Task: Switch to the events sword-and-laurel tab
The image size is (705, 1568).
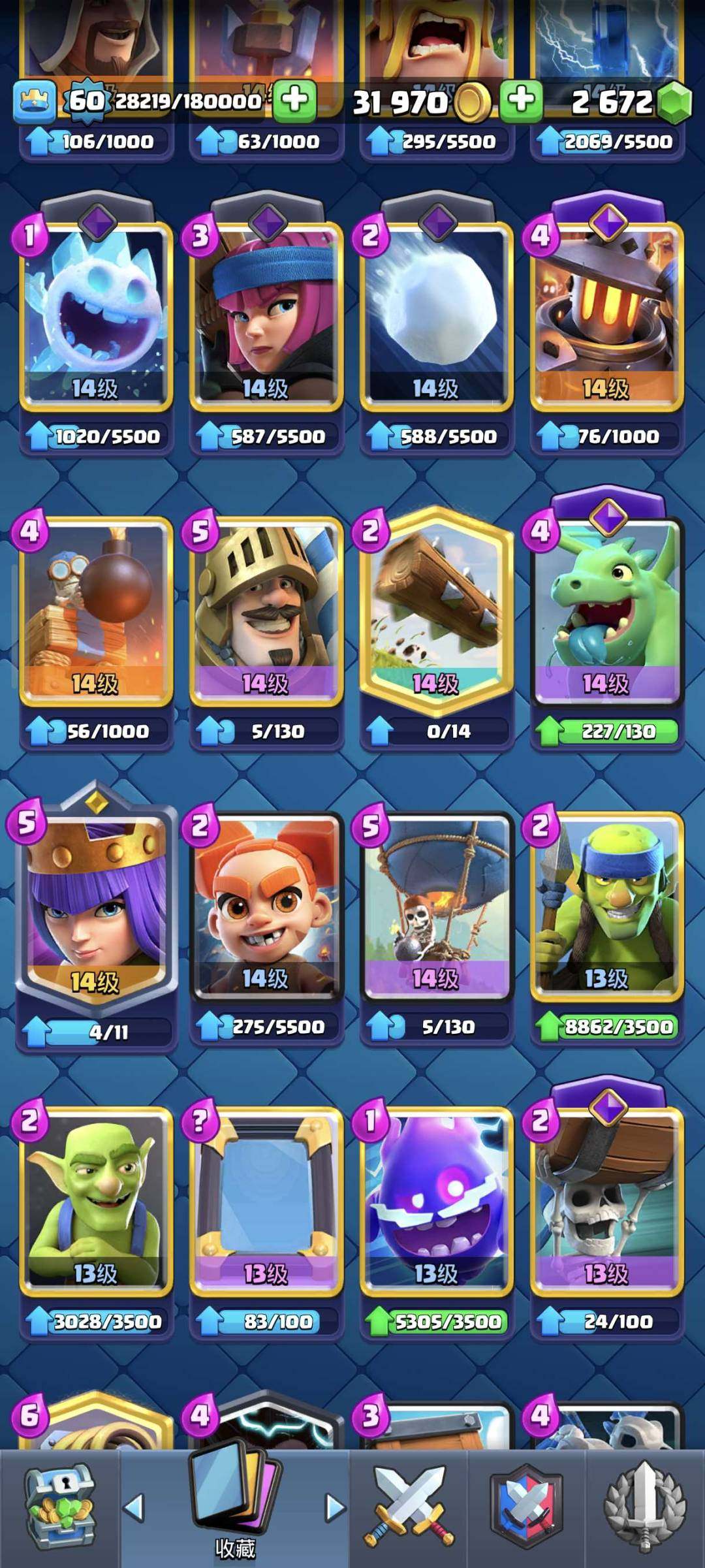Action: coord(644,1509)
